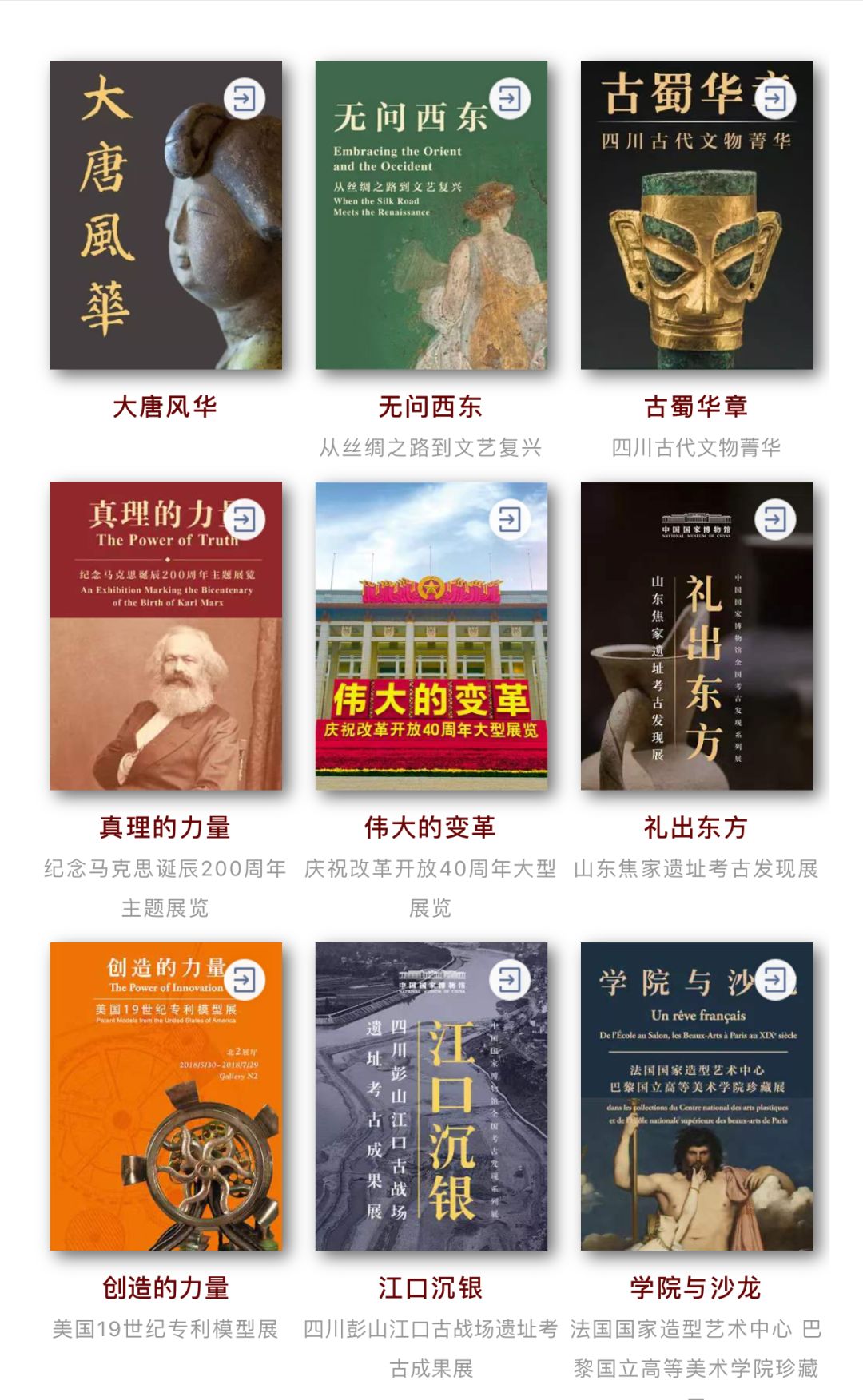
Task: Open the 创造的力量 exhibition poster
Action: point(166,1096)
